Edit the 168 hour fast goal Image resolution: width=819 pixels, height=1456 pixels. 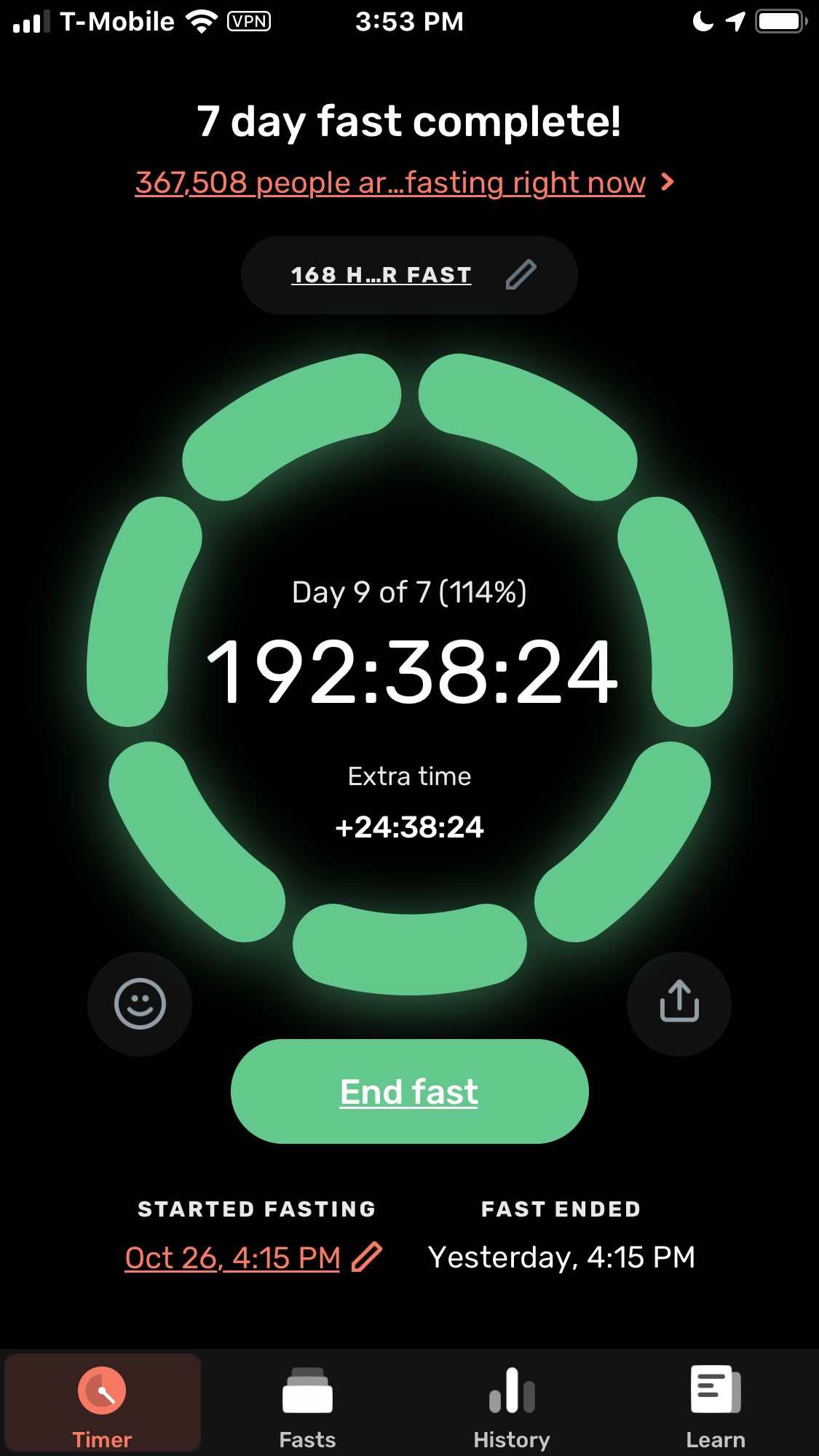(409, 275)
